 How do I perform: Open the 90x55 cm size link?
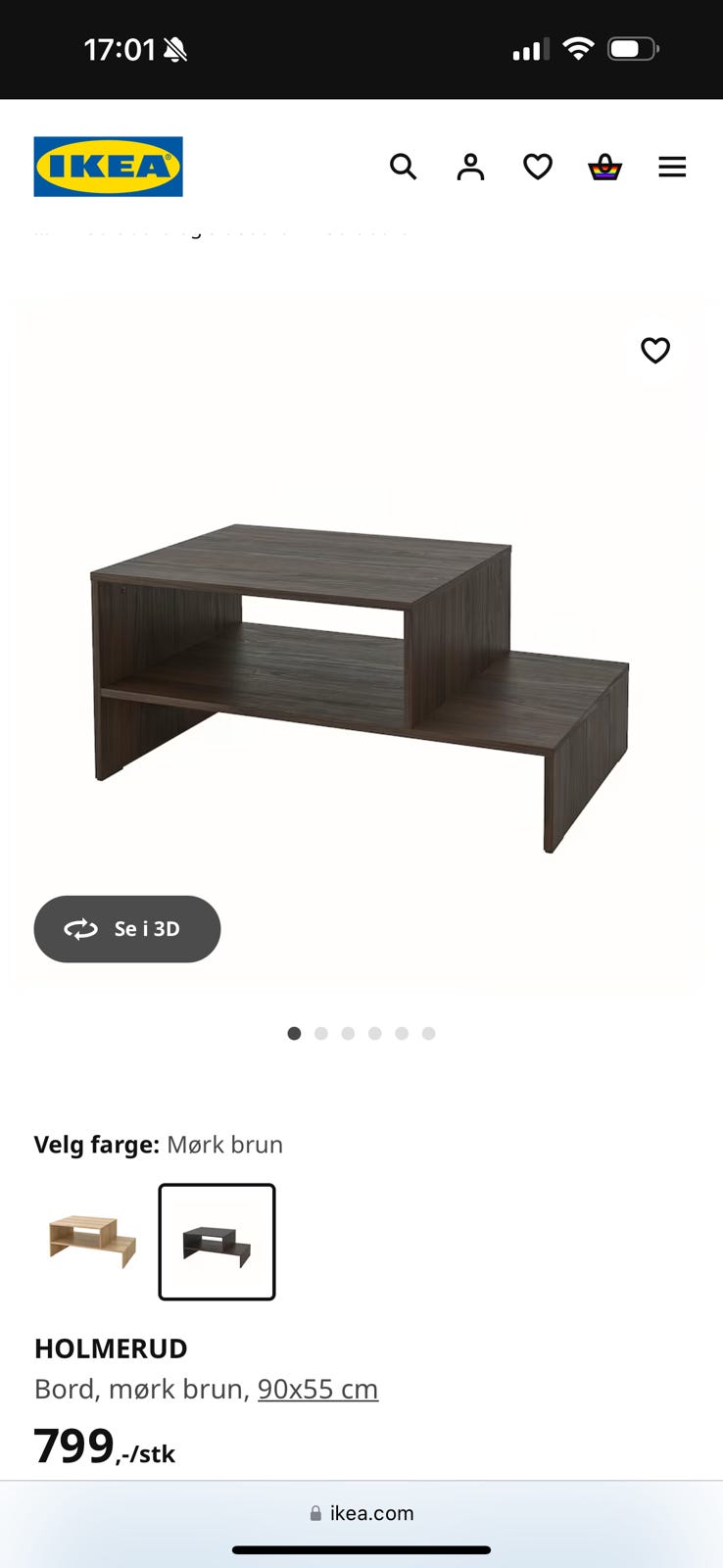317,1389
